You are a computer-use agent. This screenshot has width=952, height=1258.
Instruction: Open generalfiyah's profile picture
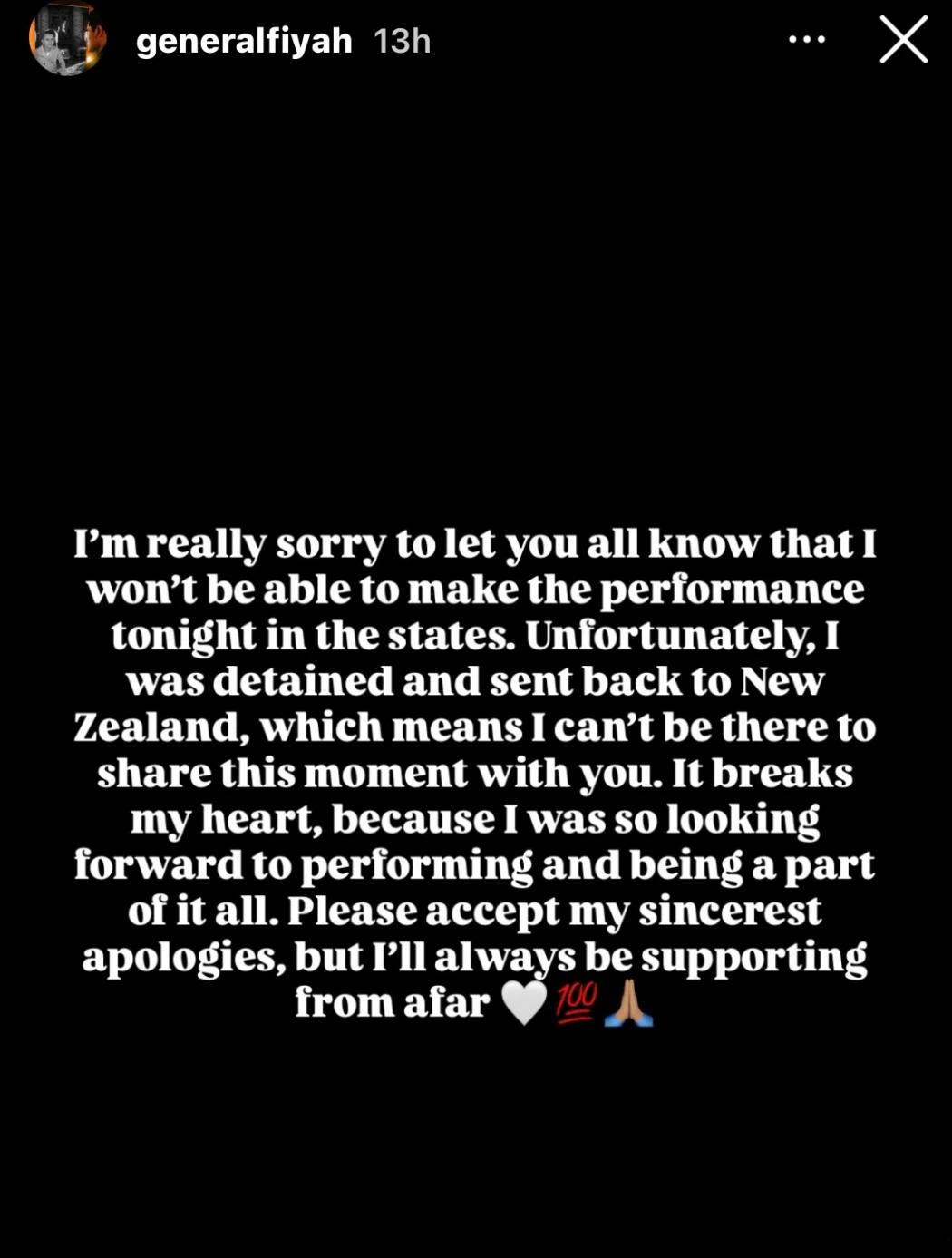(x=65, y=41)
